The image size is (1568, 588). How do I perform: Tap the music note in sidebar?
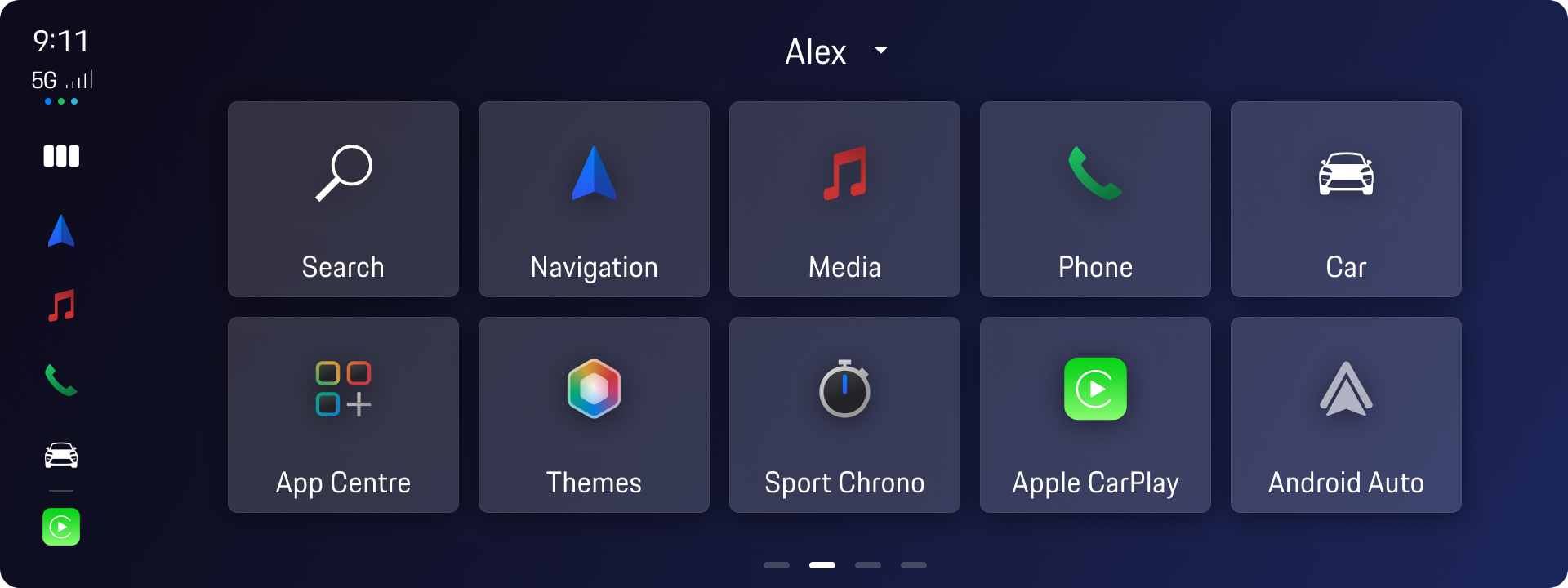pos(61,305)
